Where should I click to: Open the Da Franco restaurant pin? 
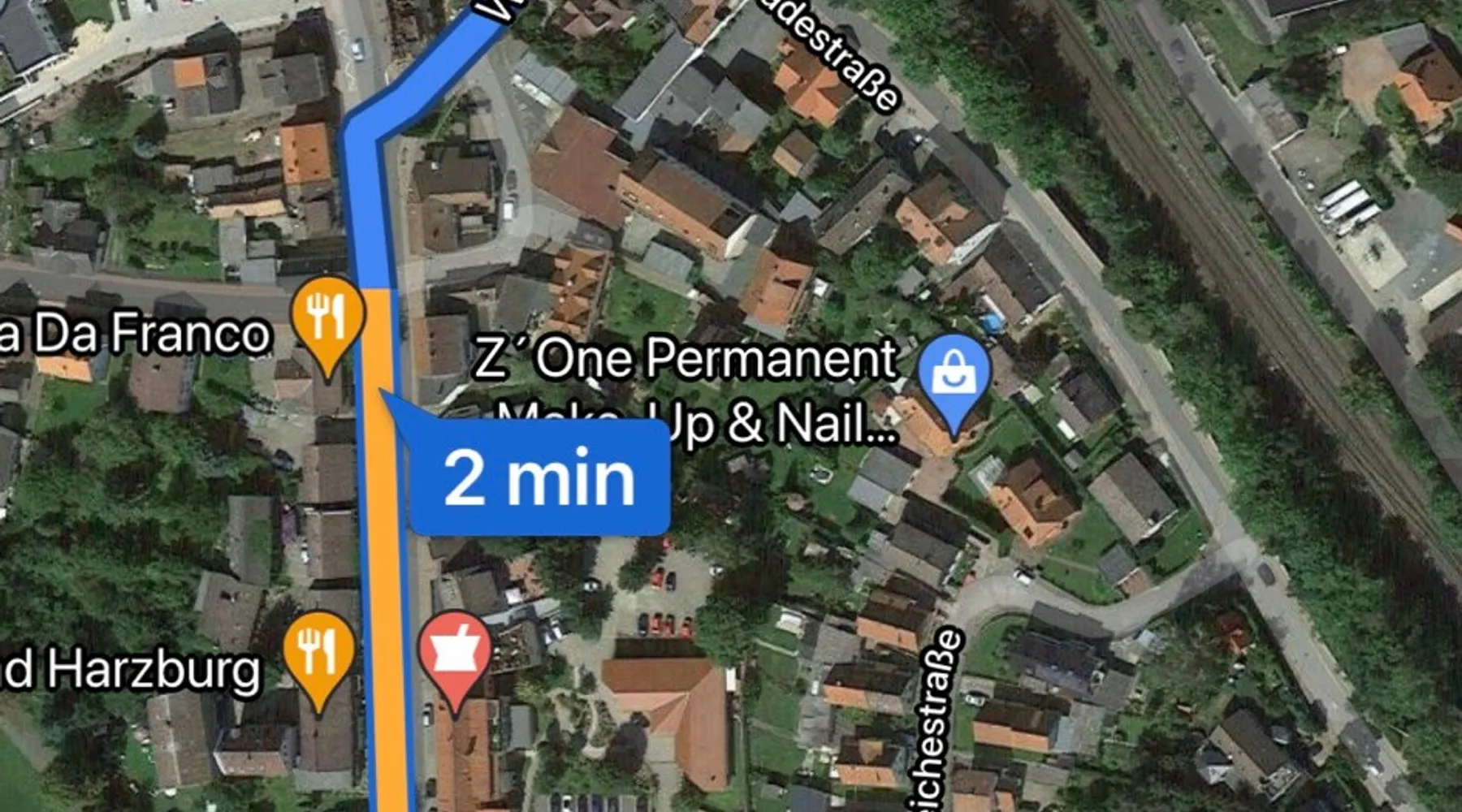[x=327, y=317]
